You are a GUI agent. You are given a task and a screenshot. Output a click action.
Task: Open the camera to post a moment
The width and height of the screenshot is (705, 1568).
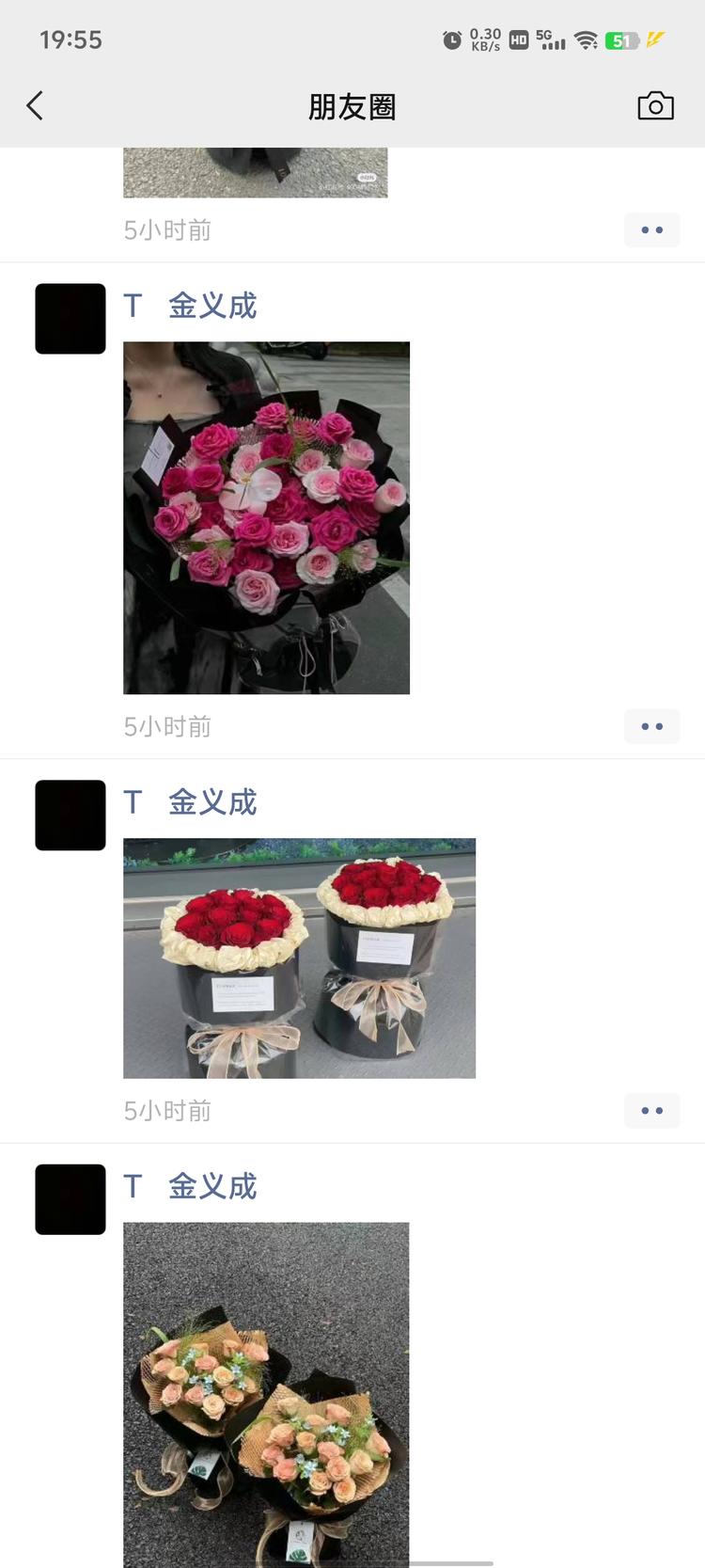click(655, 106)
